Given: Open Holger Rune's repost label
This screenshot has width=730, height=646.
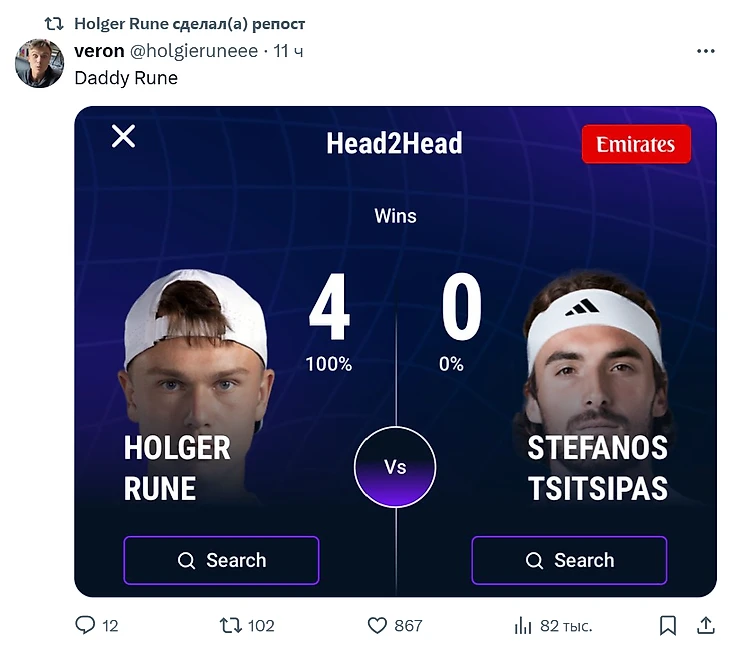Looking at the screenshot, I should pos(189,23).
